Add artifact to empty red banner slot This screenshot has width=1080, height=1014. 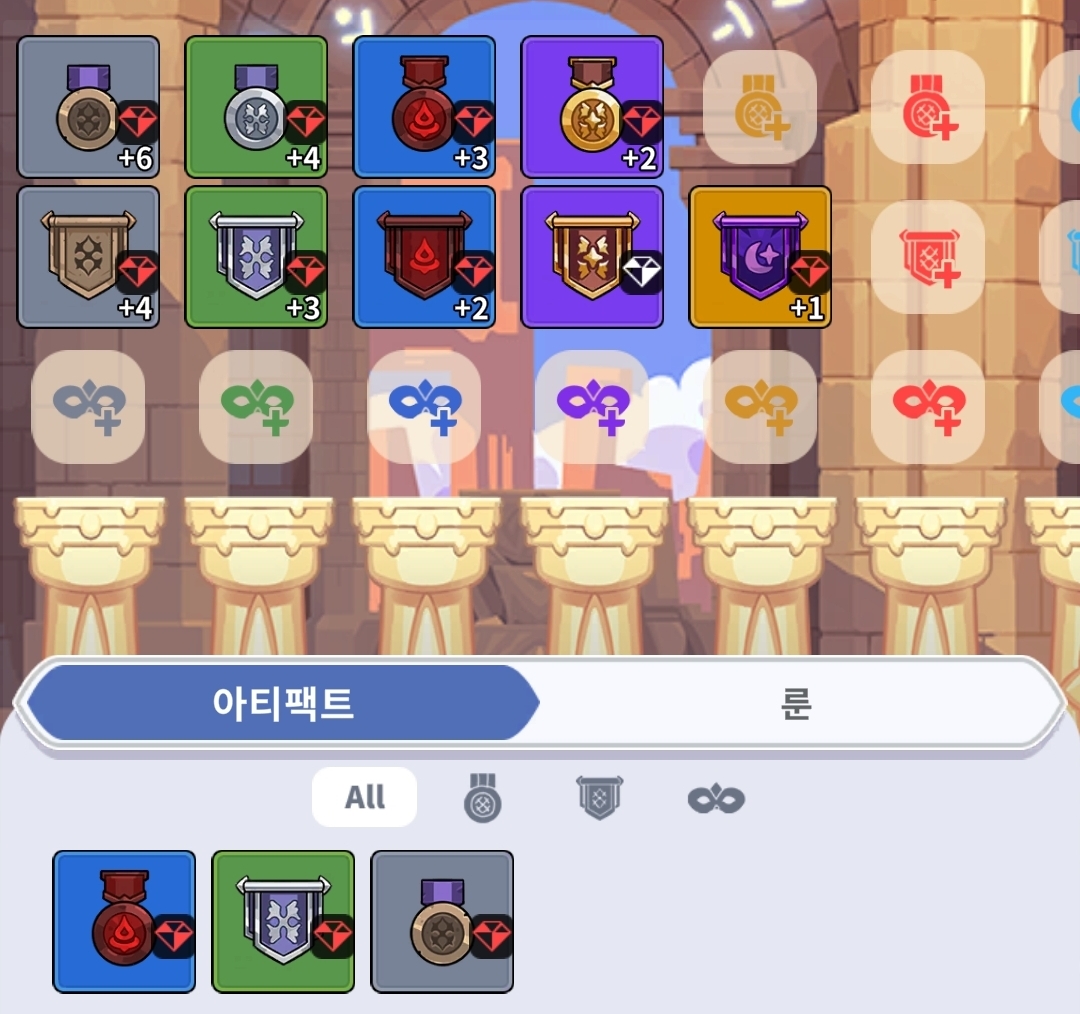(928, 257)
